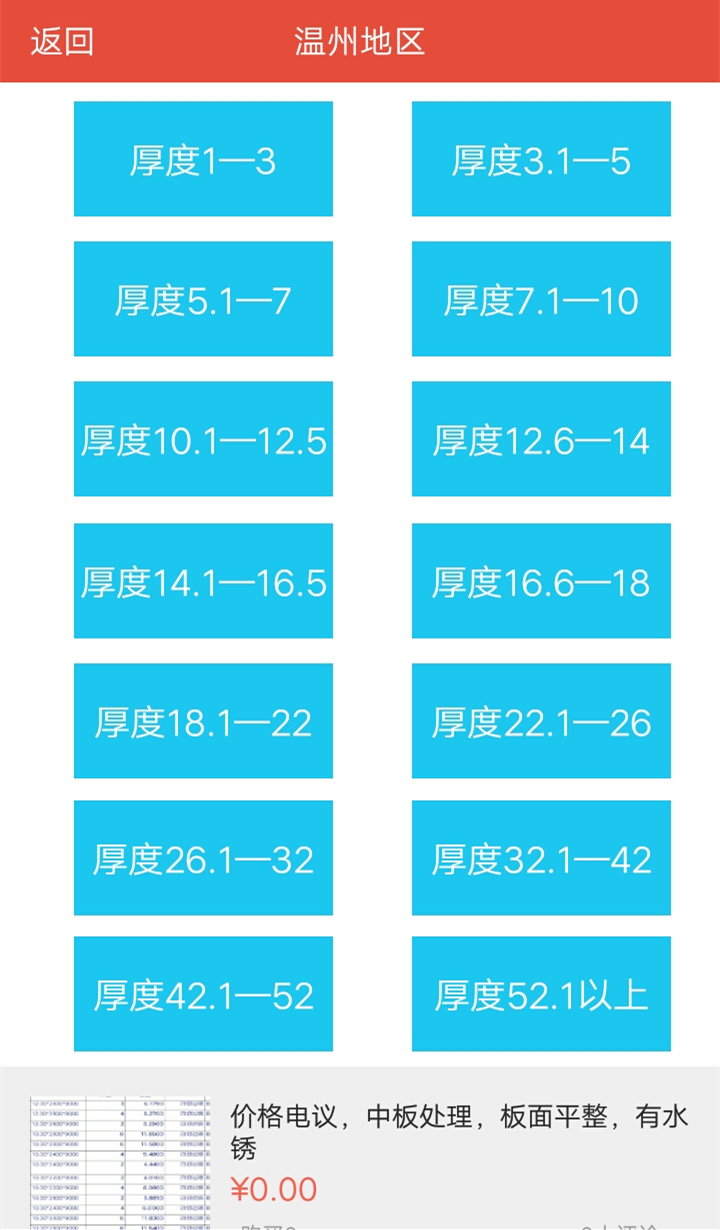Image resolution: width=720 pixels, height=1230 pixels.
Task: Tap 厚度18.1—22 range
Action: (203, 721)
